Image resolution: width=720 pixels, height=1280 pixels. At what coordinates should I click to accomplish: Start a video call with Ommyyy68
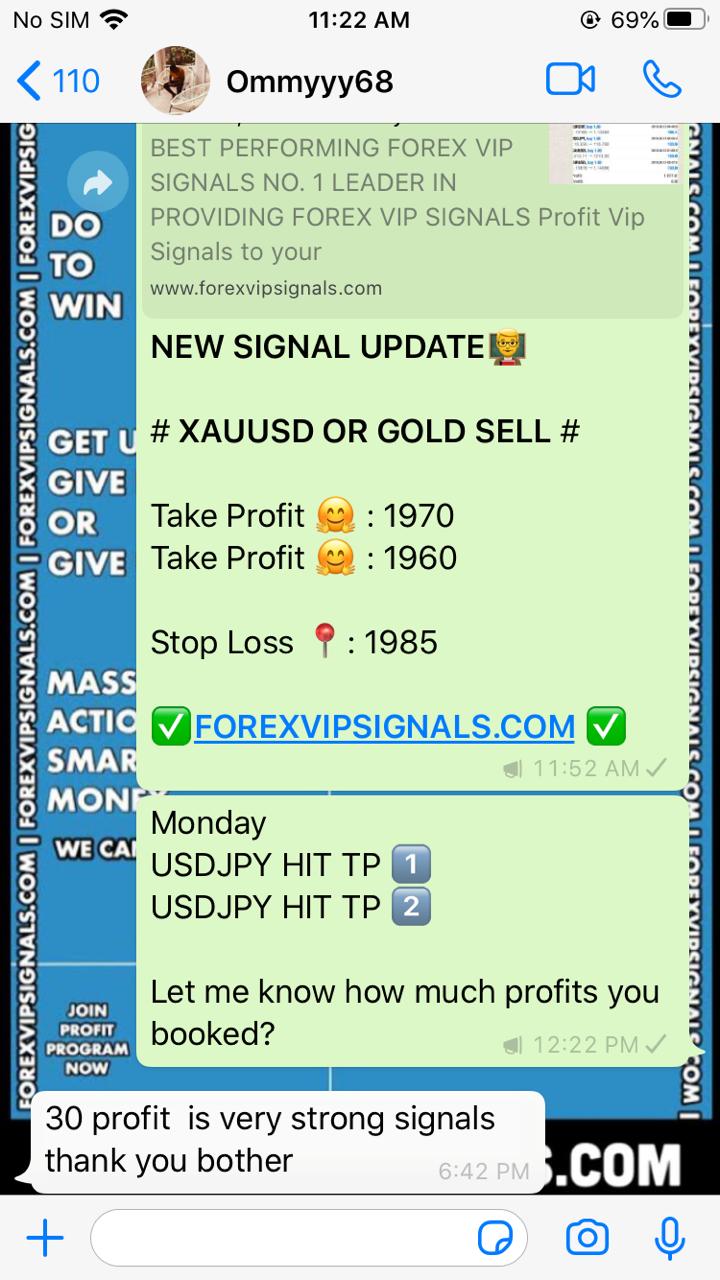570,80
